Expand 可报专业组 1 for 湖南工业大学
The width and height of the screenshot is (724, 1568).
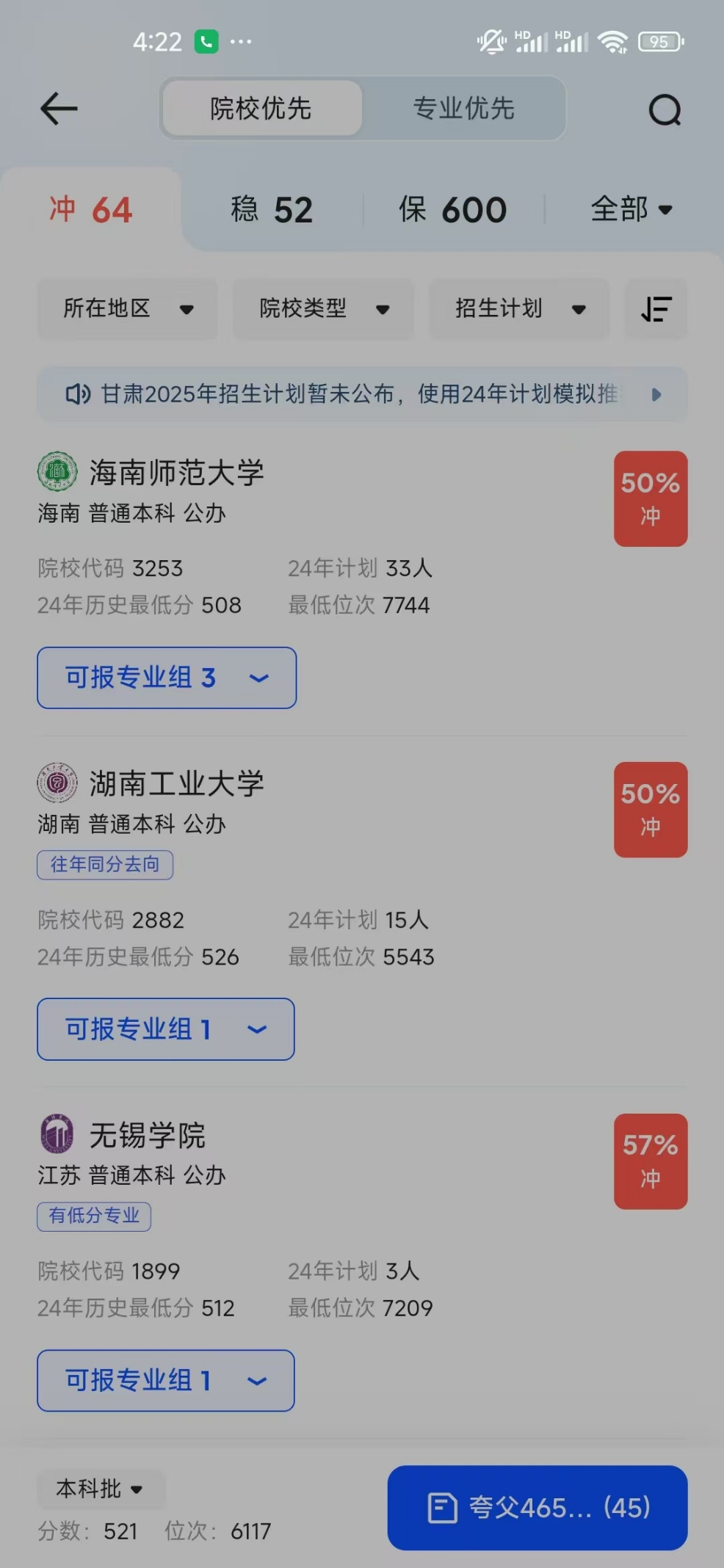(166, 1029)
